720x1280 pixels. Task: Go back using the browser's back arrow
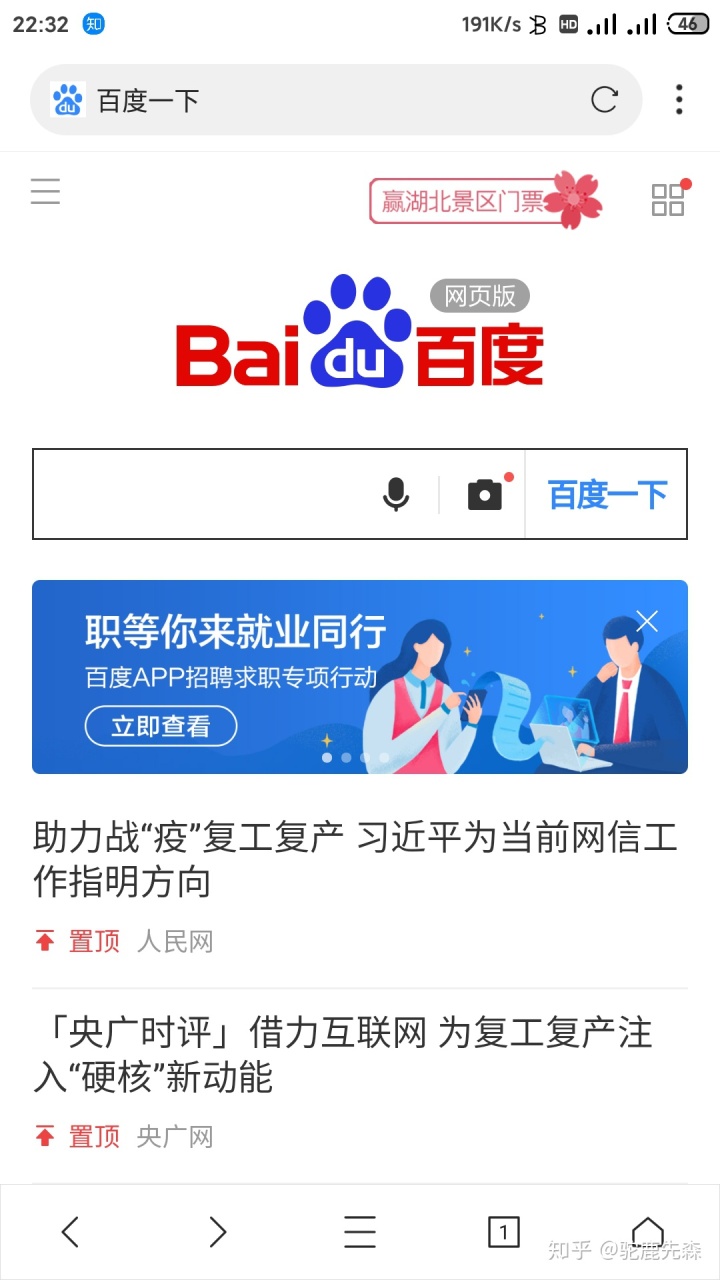point(70,1232)
